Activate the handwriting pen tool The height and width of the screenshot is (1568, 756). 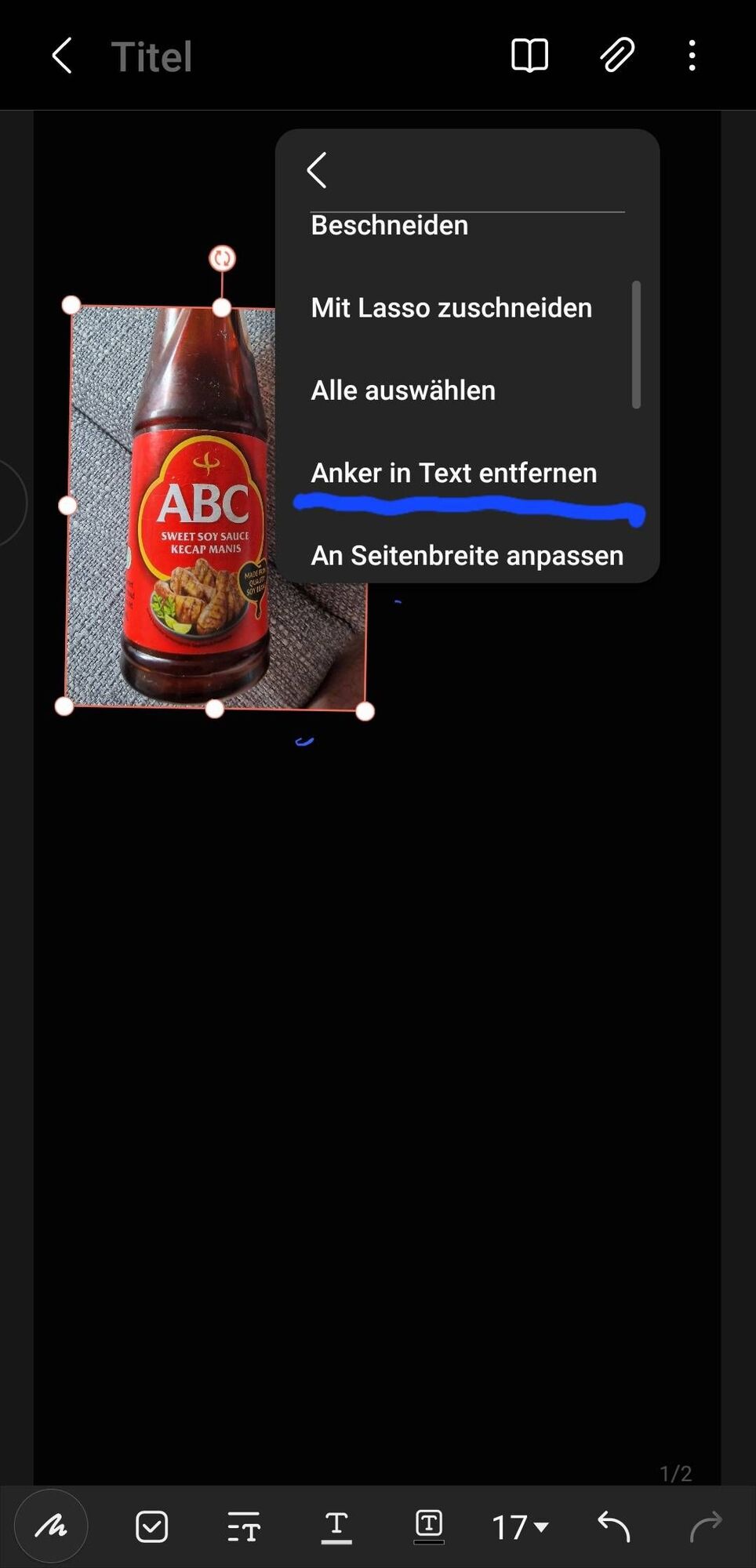click(x=52, y=1526)
